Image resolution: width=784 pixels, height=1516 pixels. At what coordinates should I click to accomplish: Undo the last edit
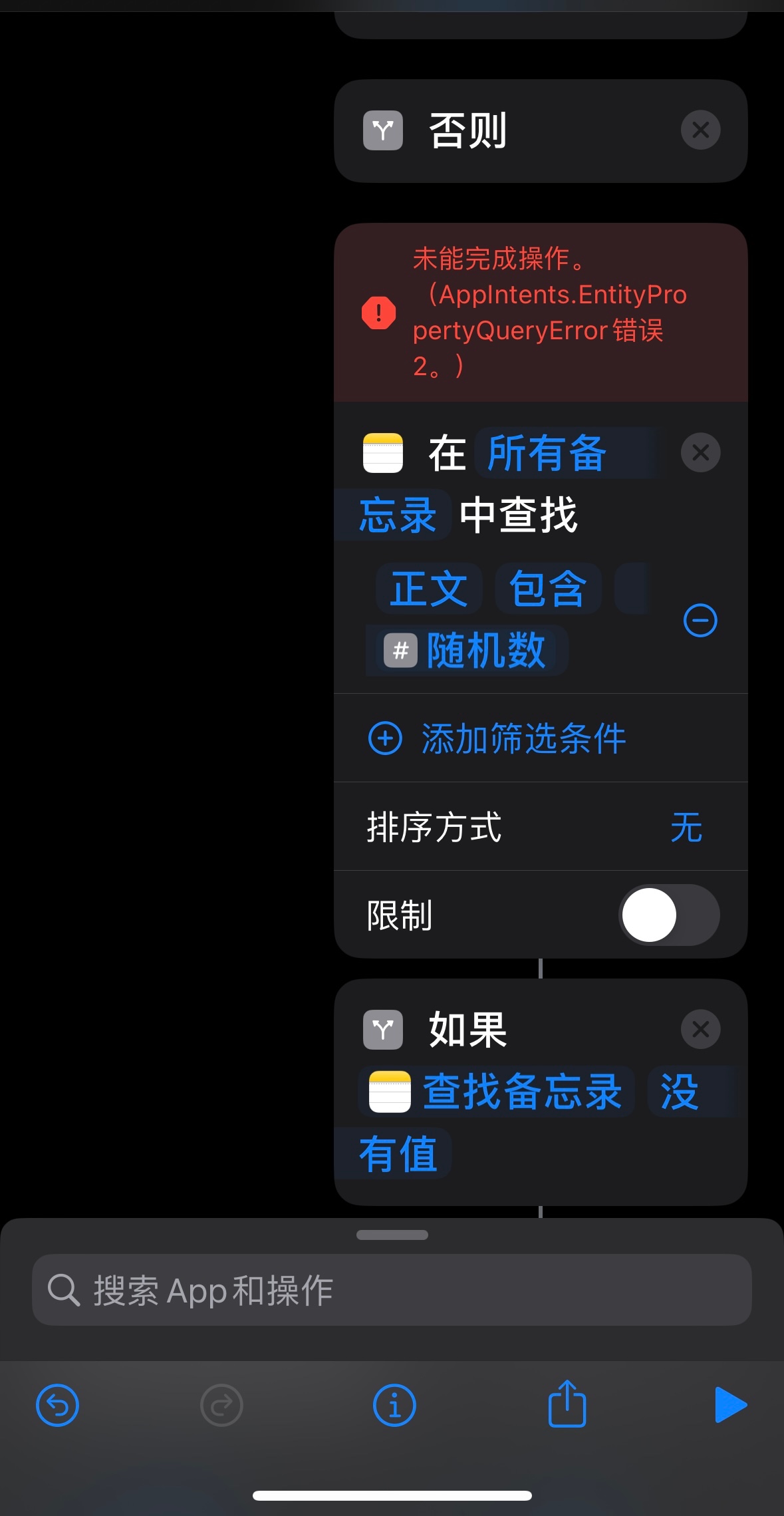[x=58, y=1406]
